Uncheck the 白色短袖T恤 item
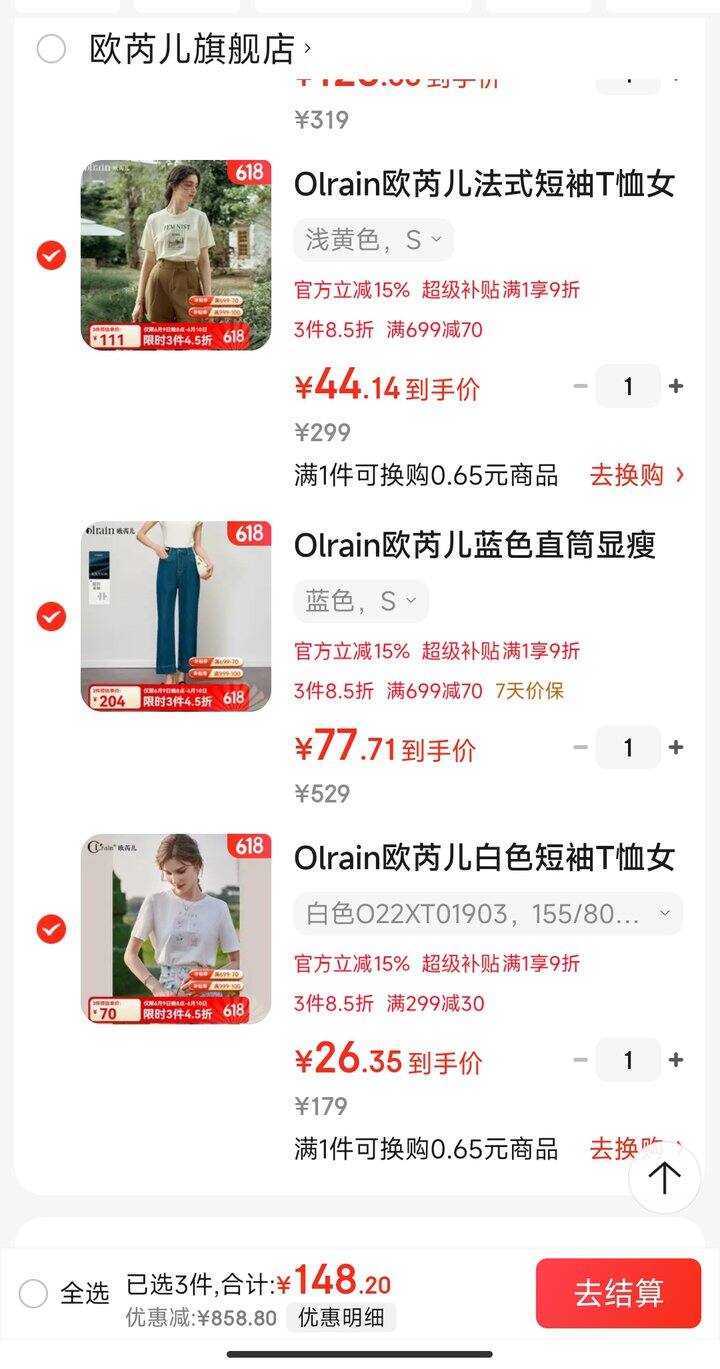720x1369 pixels. point(51,929)
